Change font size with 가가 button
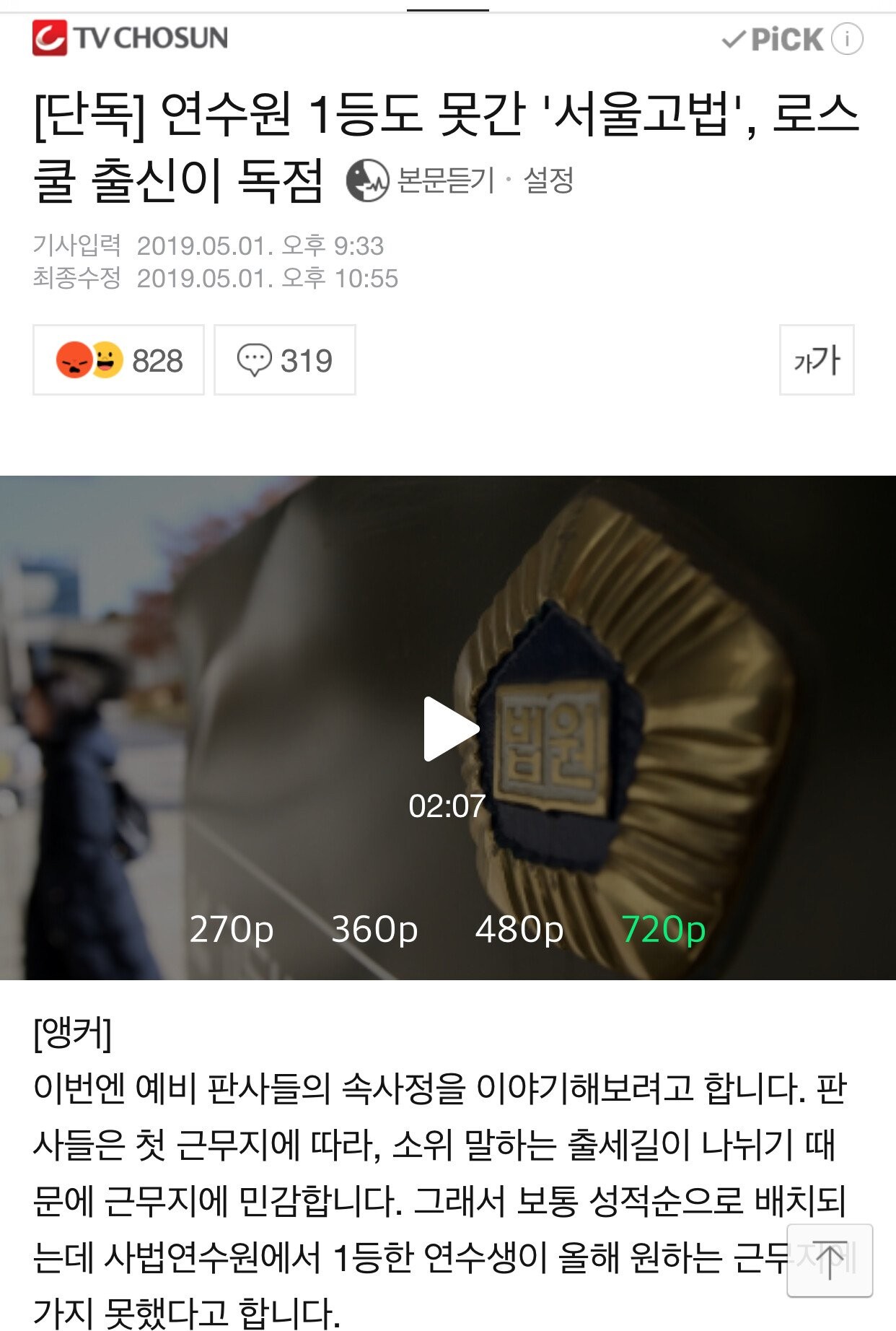Screen dimensions: 896x1331 click(817, 360)
